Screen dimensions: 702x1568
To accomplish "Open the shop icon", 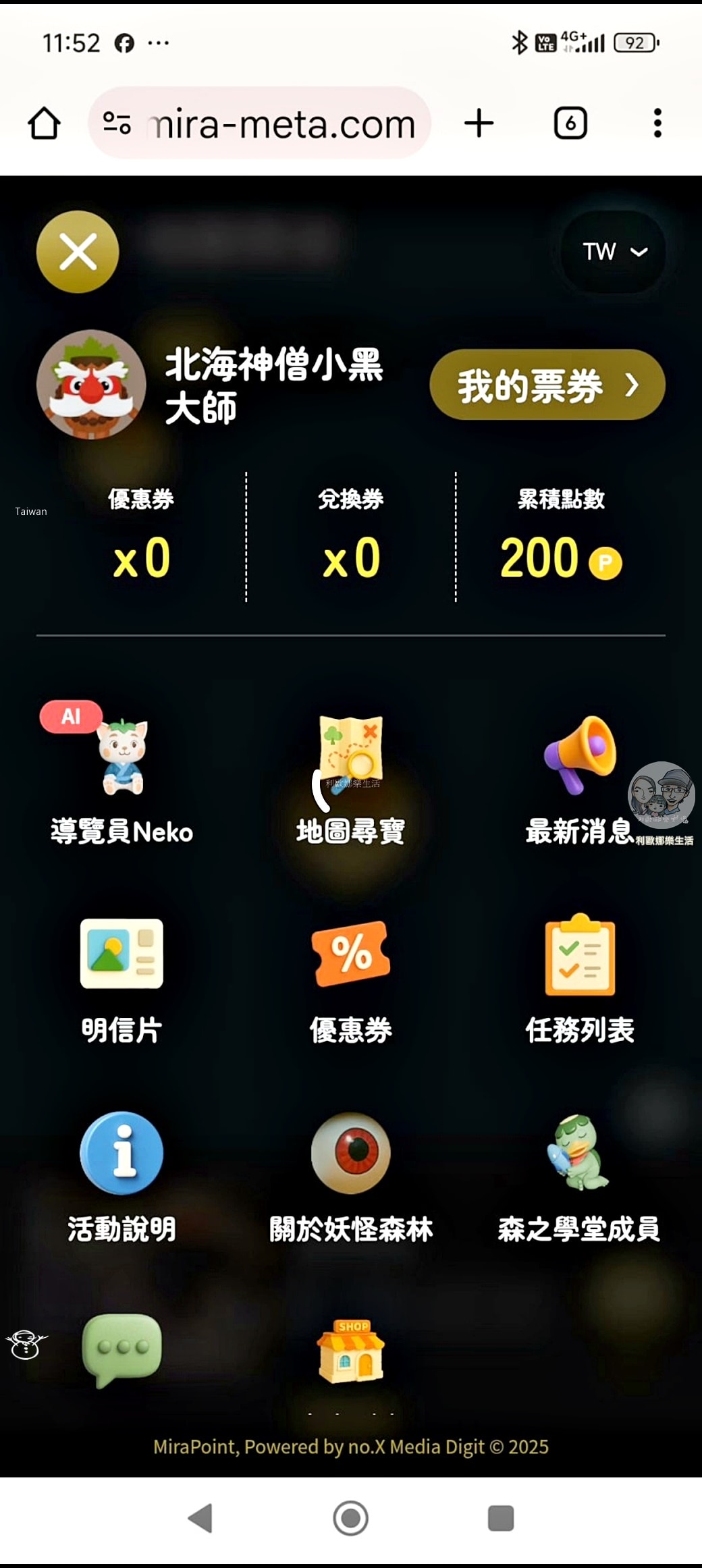I will (x=351, y=1353).
